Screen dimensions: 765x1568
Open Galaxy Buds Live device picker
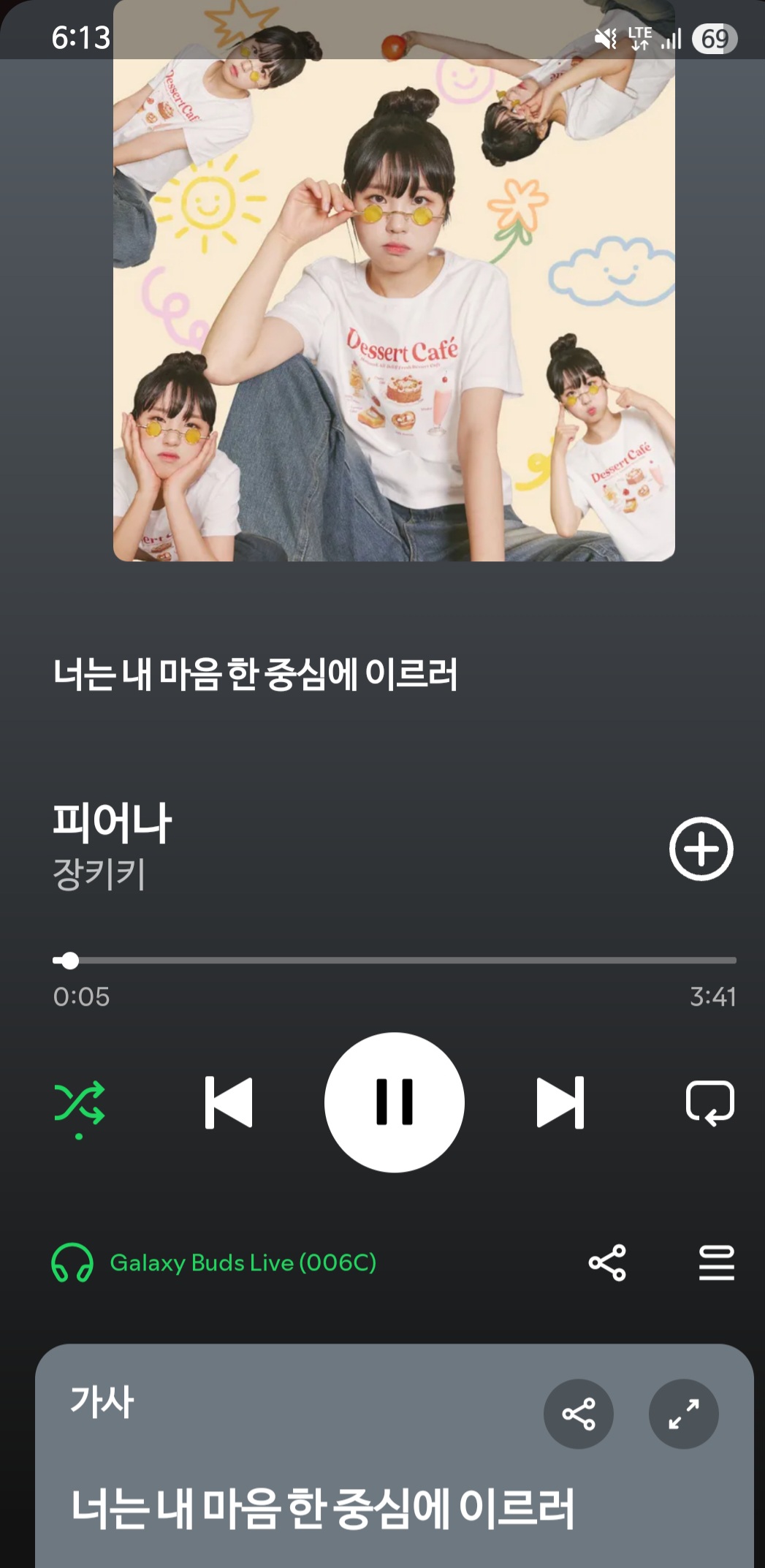pyautogui.click(x=214, y=1262)
